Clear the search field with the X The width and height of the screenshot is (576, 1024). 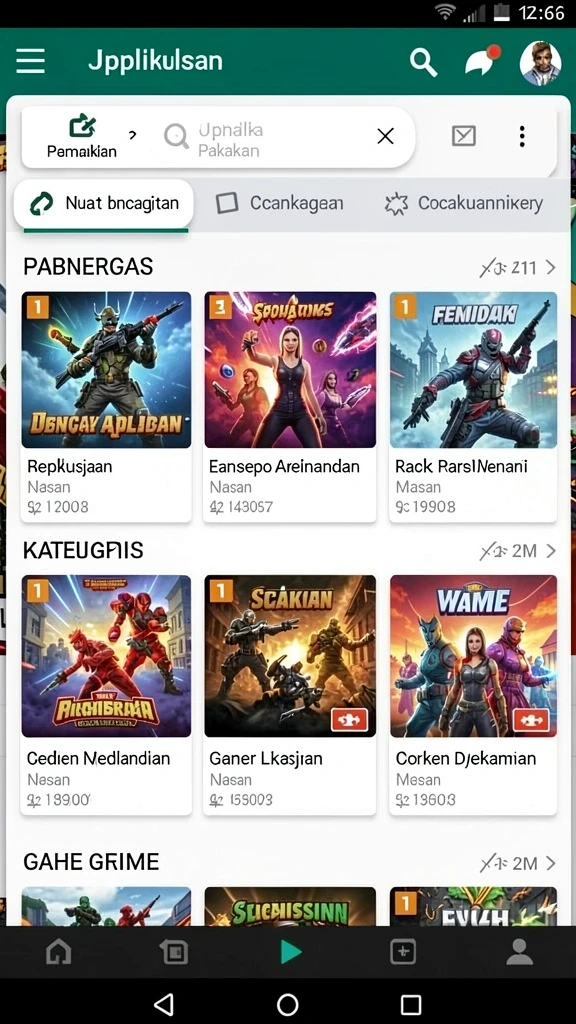(386, 136)
